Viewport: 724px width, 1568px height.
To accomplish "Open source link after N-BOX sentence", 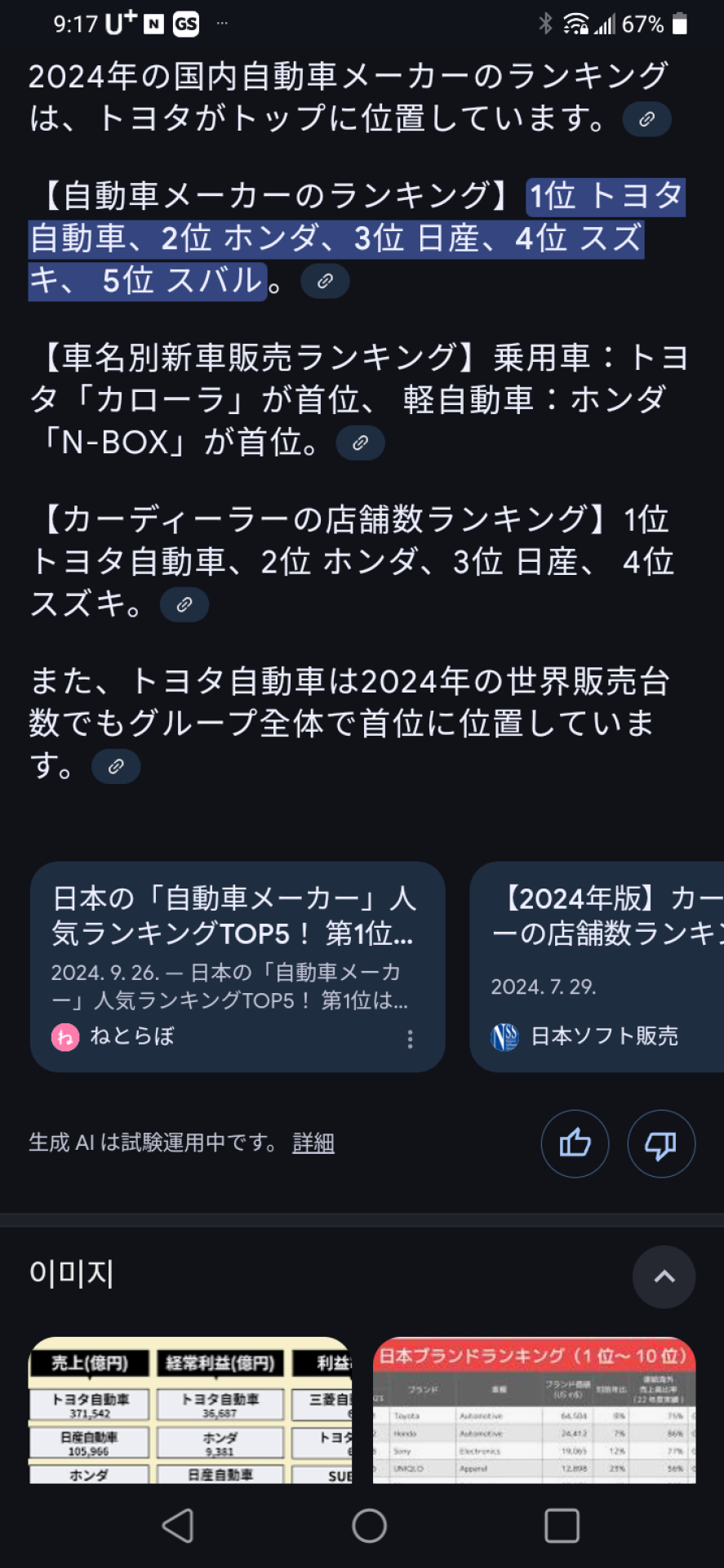I will pos(360,443).
